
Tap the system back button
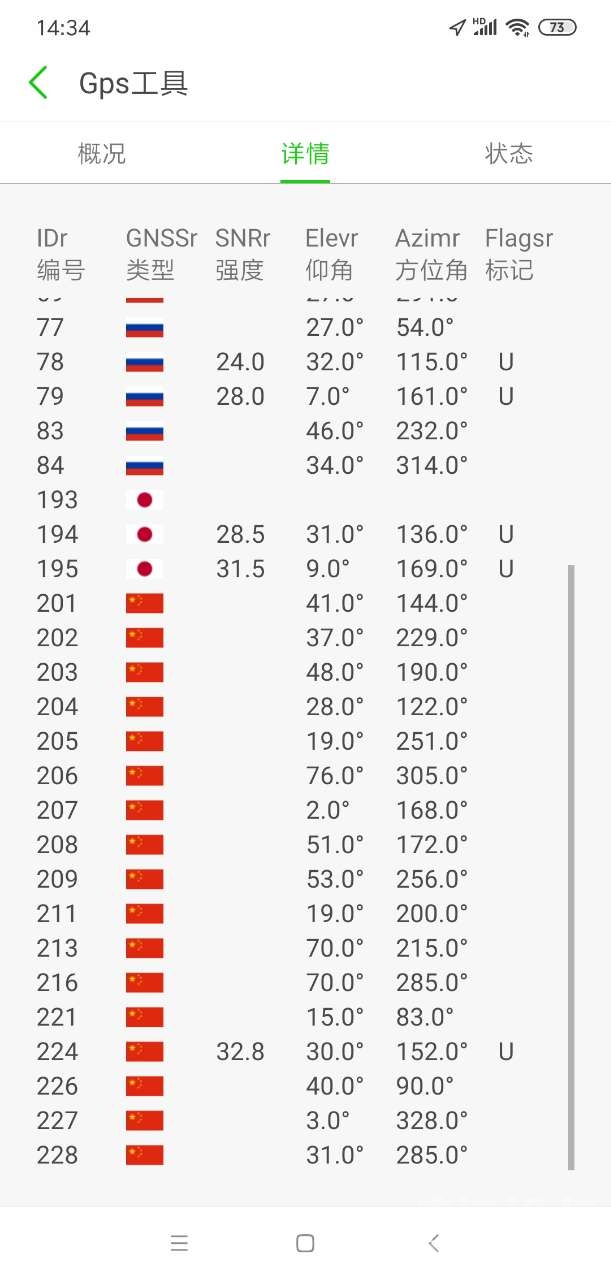433,1243
